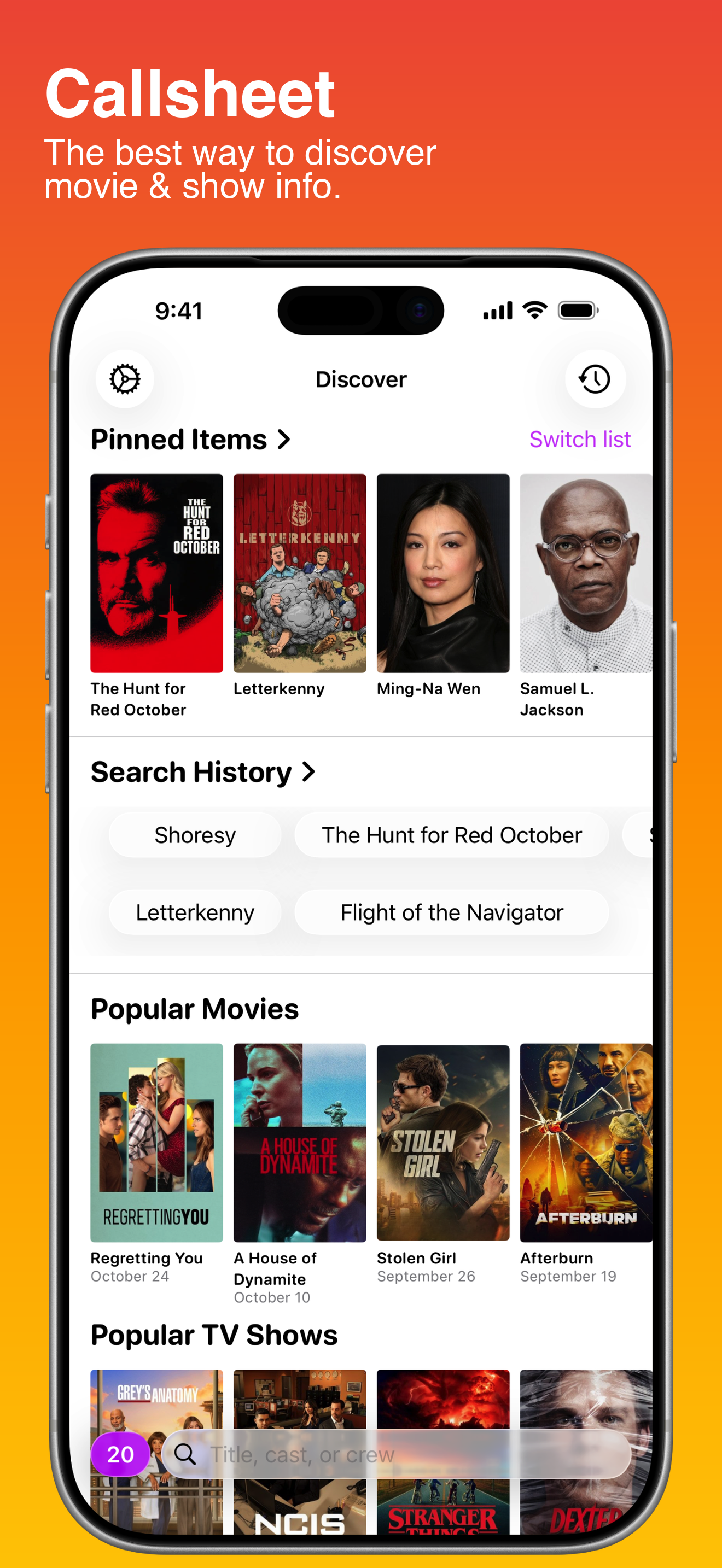The height and width of the screenshot is (1568, 722).
Task: Open Samuel L. Jackson's pinned profile
Action: [586, 573]
